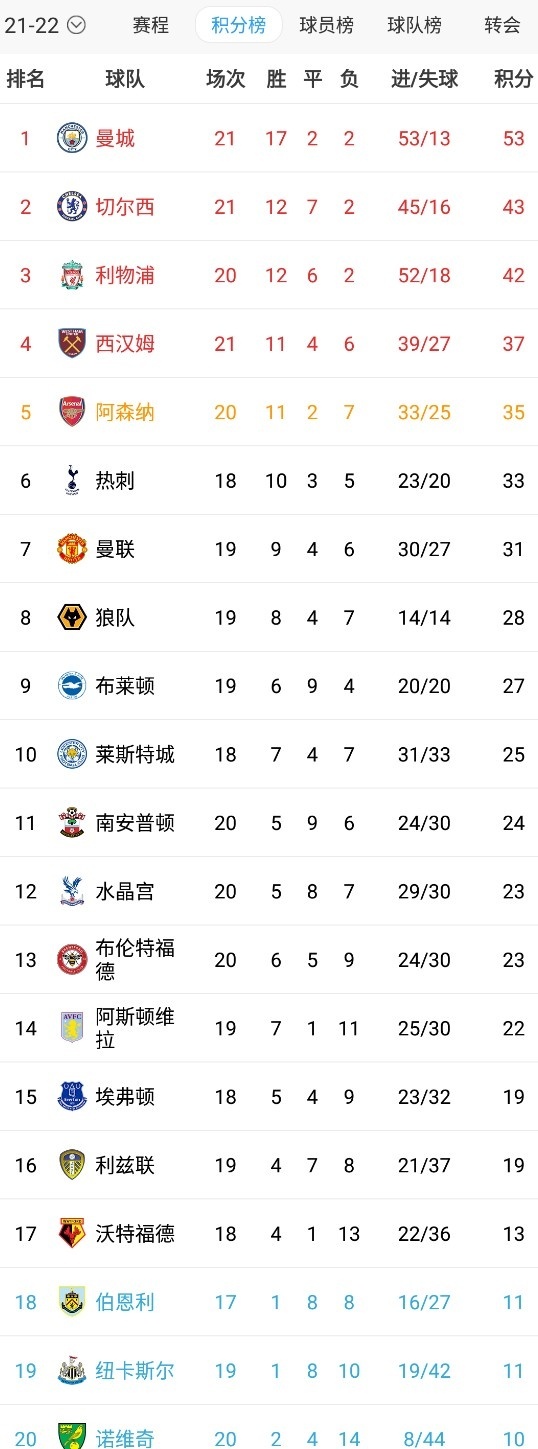Open the 西汉姆 row
This screenshot has width=538, height=1449.
tap(269, 344)
